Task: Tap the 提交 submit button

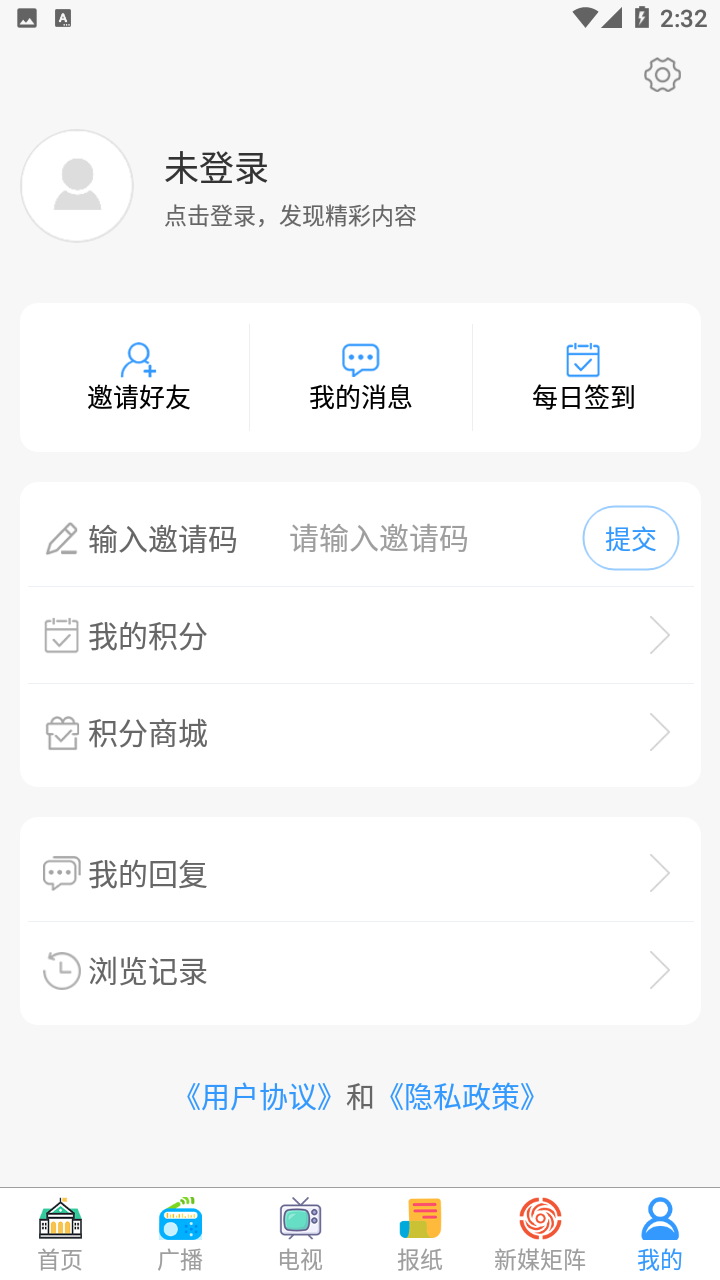Action: tap(630, 538)
